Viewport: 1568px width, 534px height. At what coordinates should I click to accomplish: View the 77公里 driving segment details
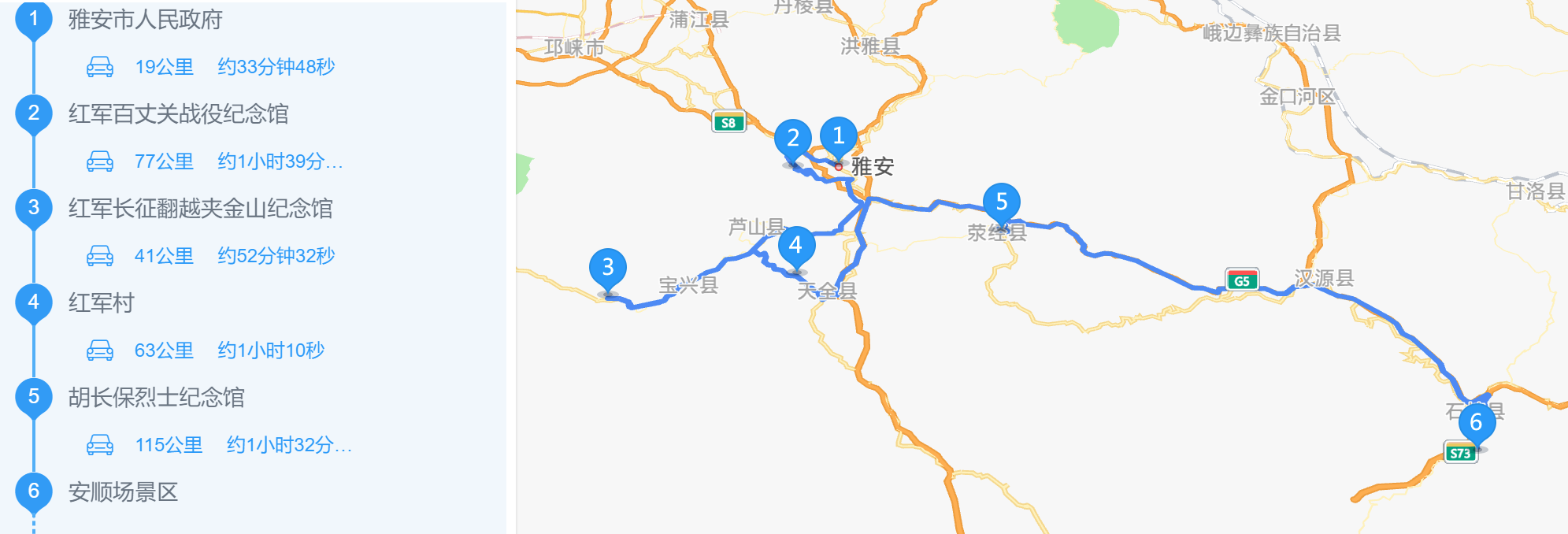(x=214, y=161)
